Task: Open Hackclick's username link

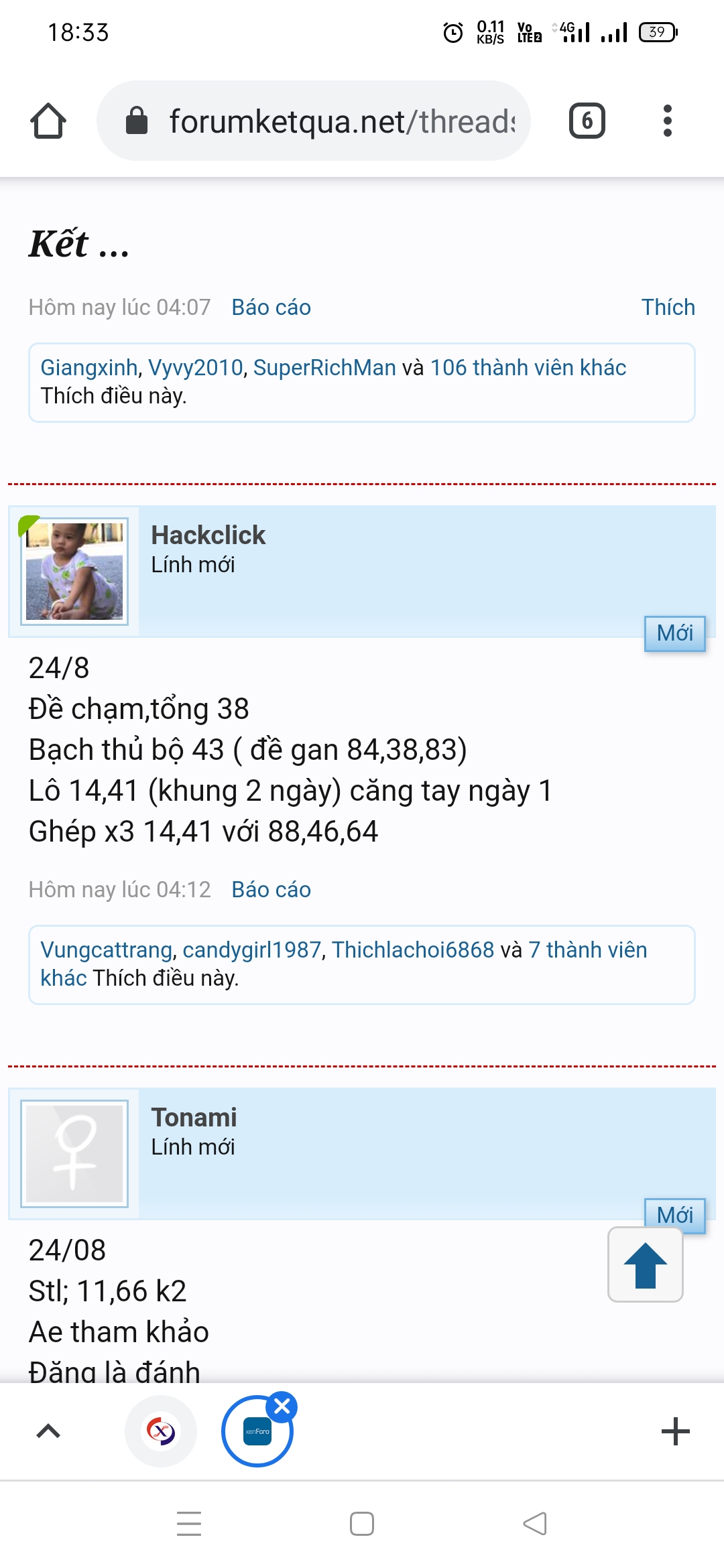Action: click(x=208, y=535)
